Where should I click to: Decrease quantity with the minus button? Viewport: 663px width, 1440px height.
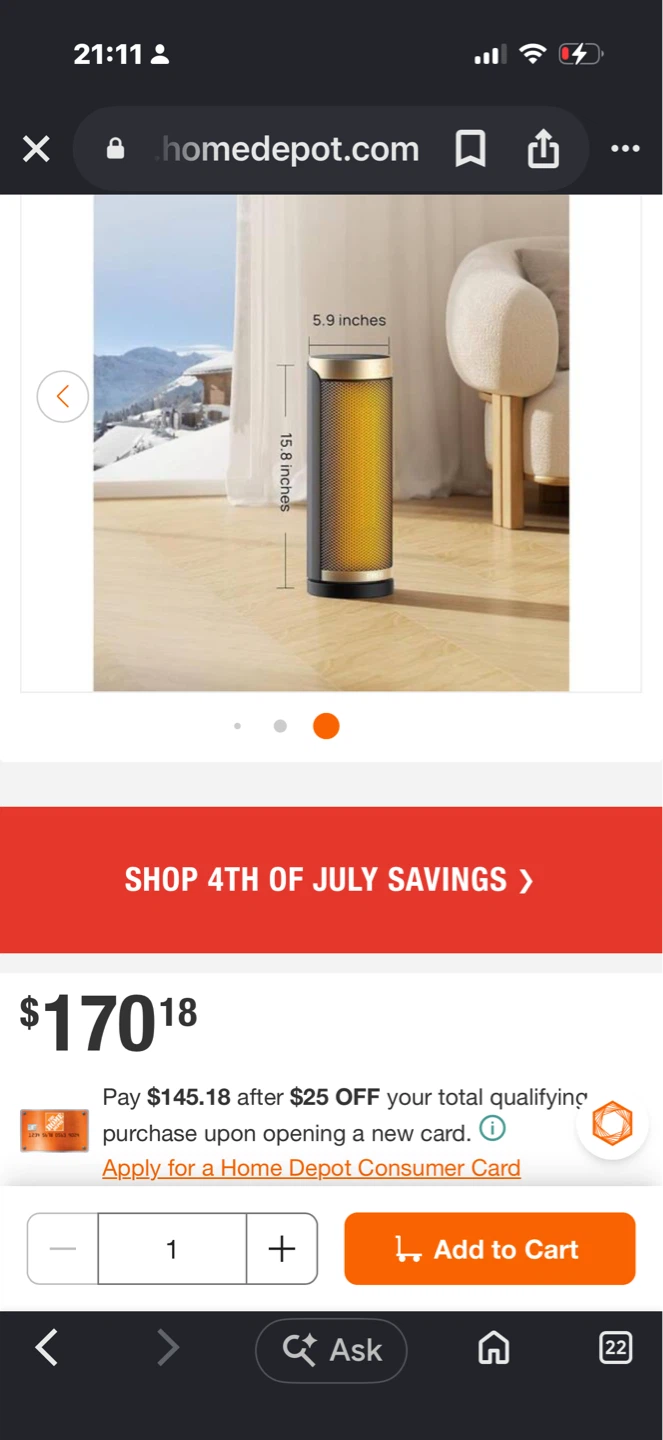tap(63, 1248)
